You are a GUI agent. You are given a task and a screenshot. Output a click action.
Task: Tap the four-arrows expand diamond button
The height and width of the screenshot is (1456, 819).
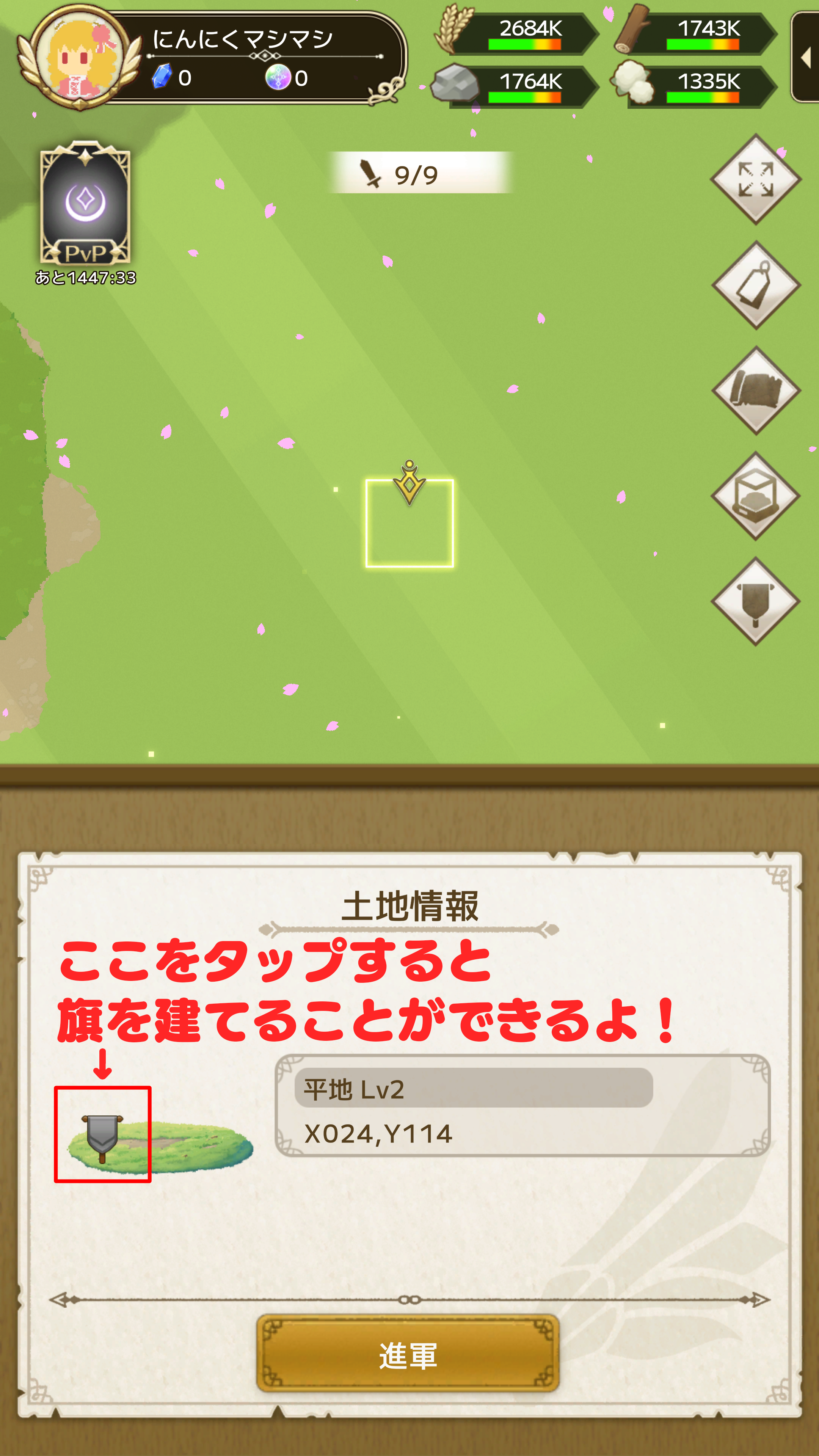pos(755,179)
